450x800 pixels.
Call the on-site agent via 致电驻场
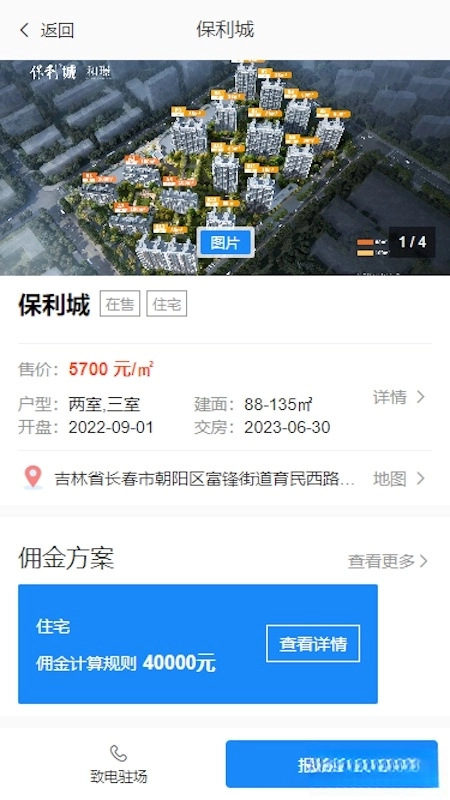click(119, 764)
